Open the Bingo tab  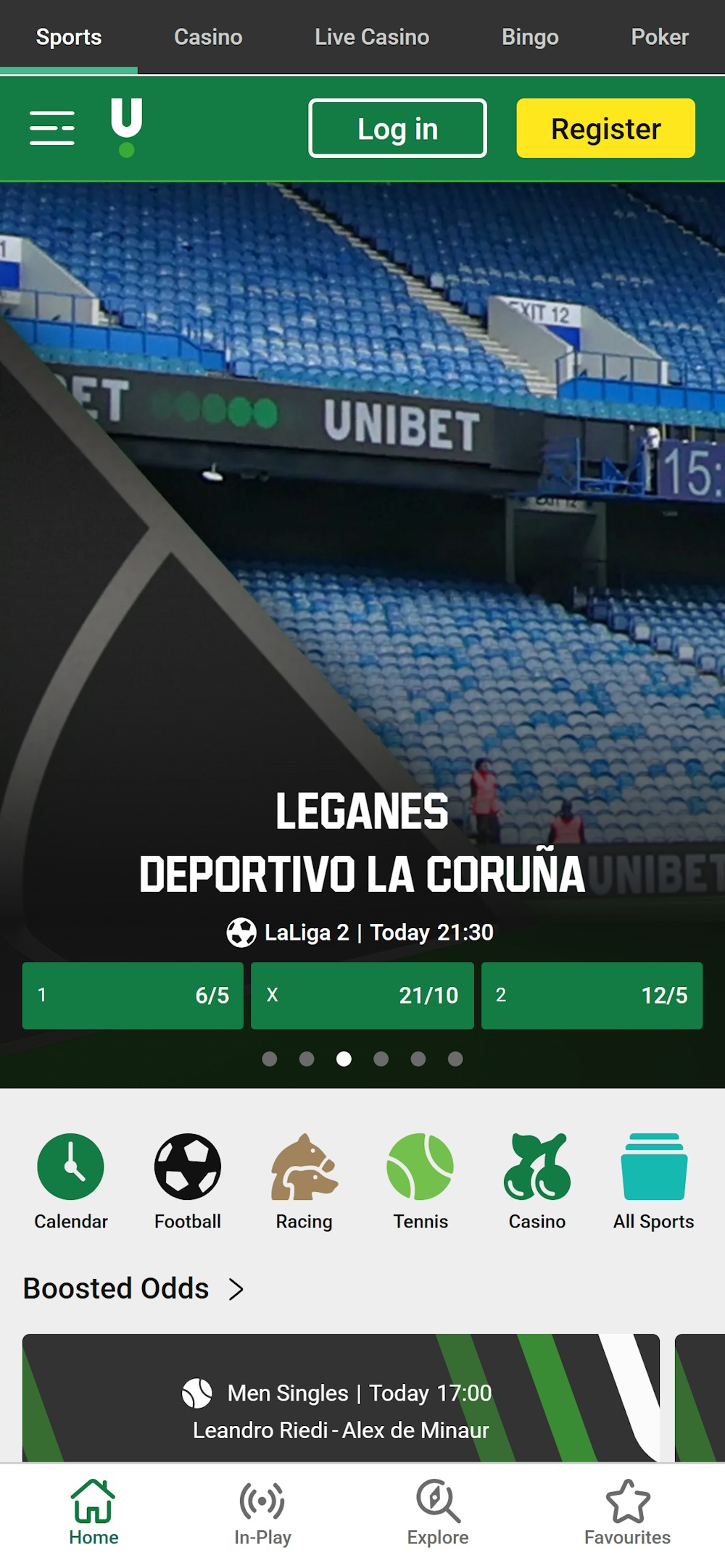pyautogui.click(x=529, y=36)
